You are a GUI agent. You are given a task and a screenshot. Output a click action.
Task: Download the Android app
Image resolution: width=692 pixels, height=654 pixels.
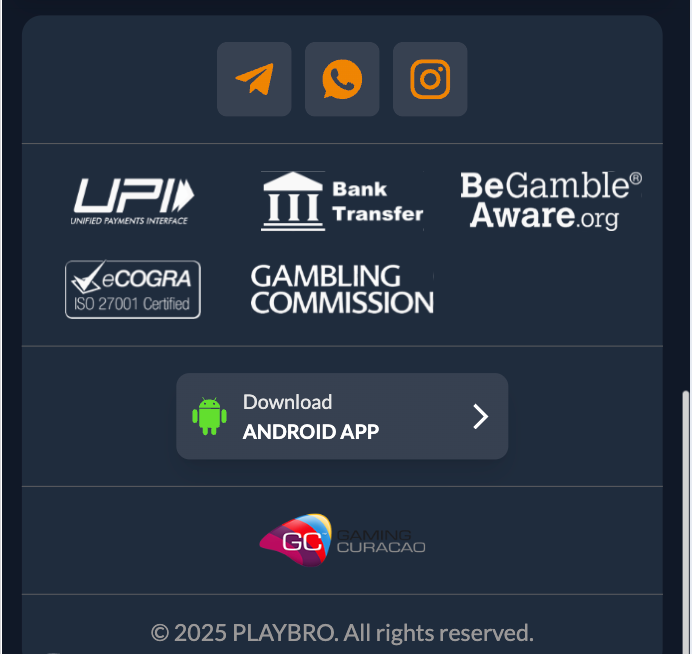pos(342,416)
